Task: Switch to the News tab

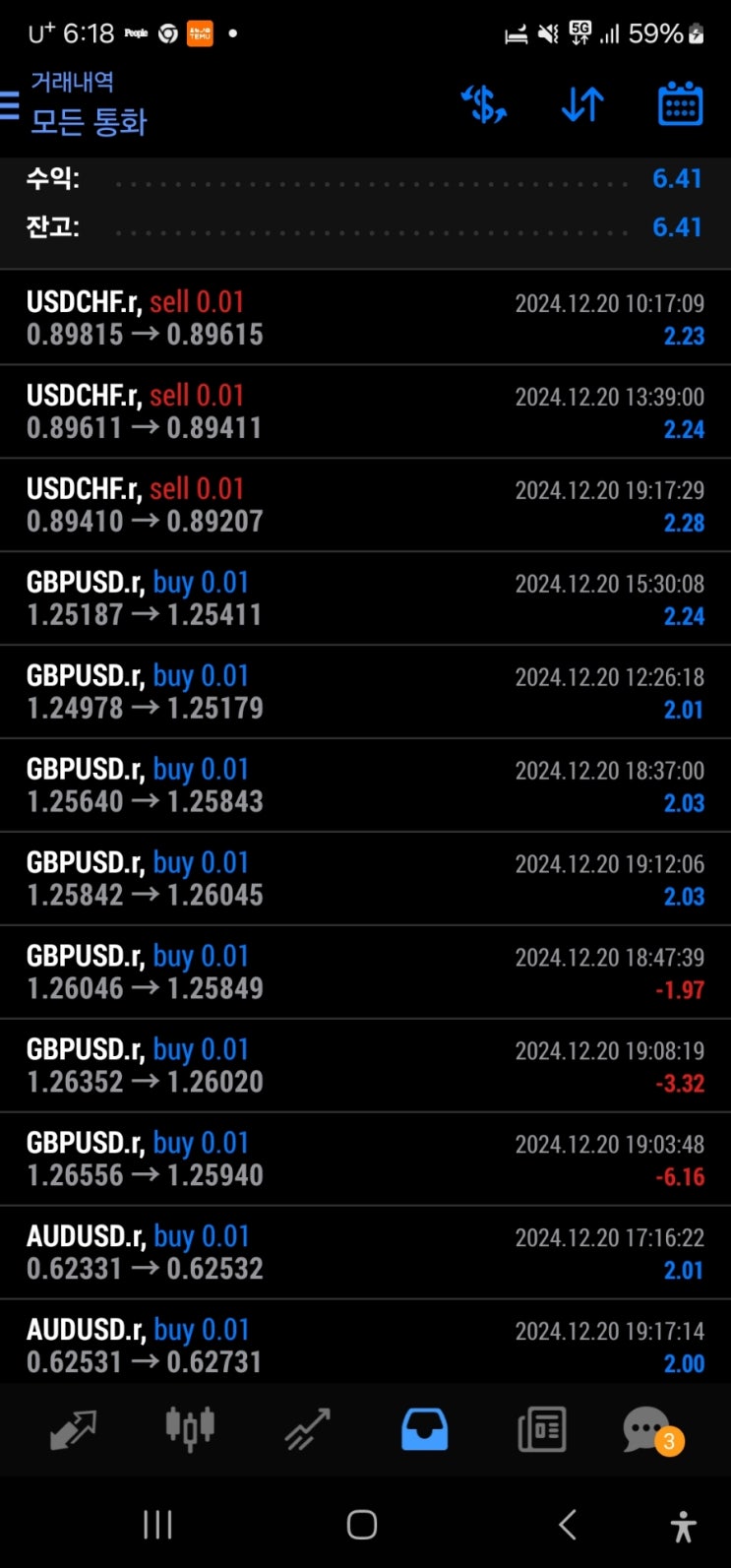Action: pyautogui.click(x=541, y=1429)
